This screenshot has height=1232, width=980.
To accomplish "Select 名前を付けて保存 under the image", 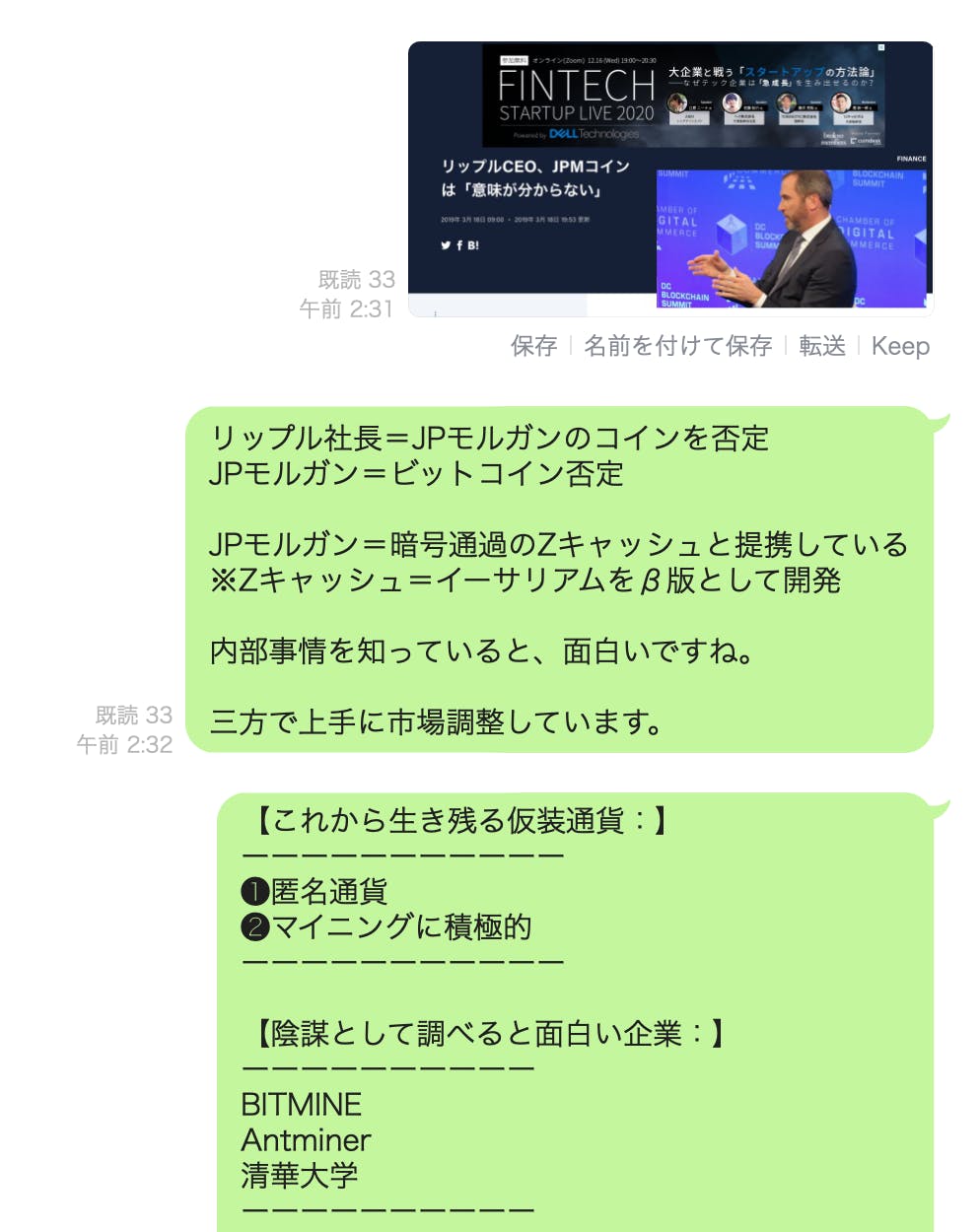I will click(x=677, y=346).
